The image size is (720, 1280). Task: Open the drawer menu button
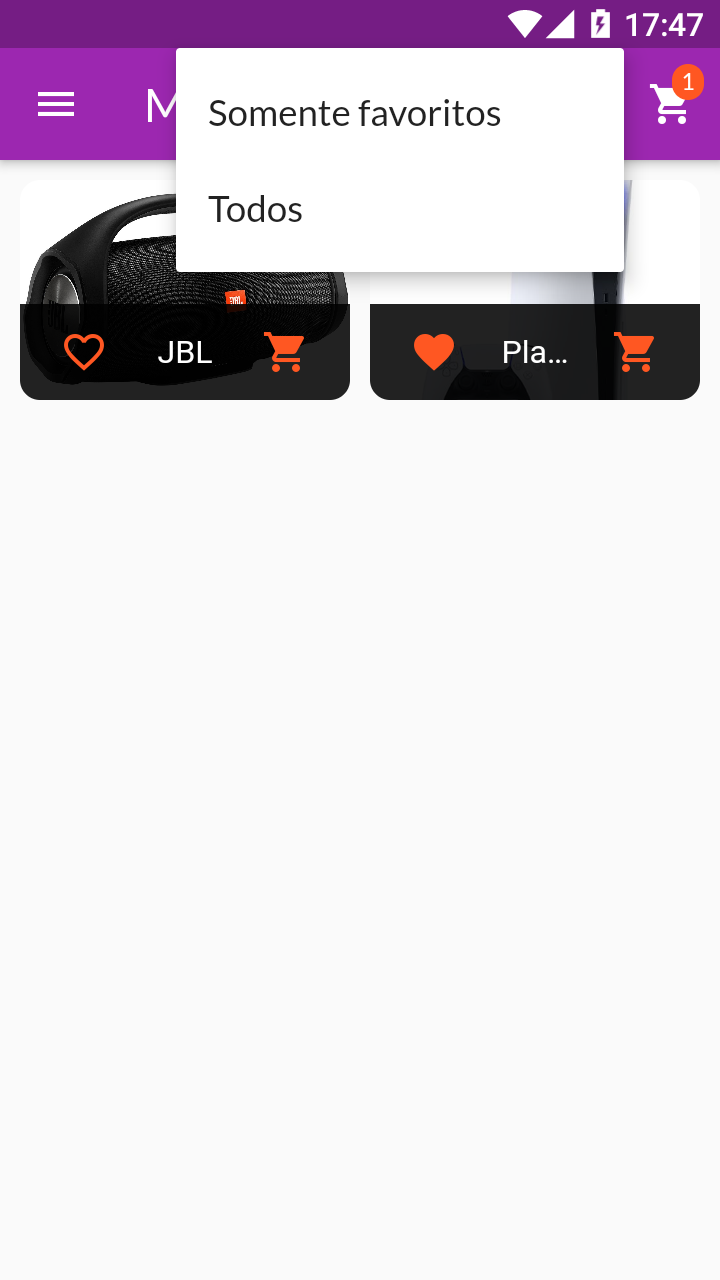(56, 104)
